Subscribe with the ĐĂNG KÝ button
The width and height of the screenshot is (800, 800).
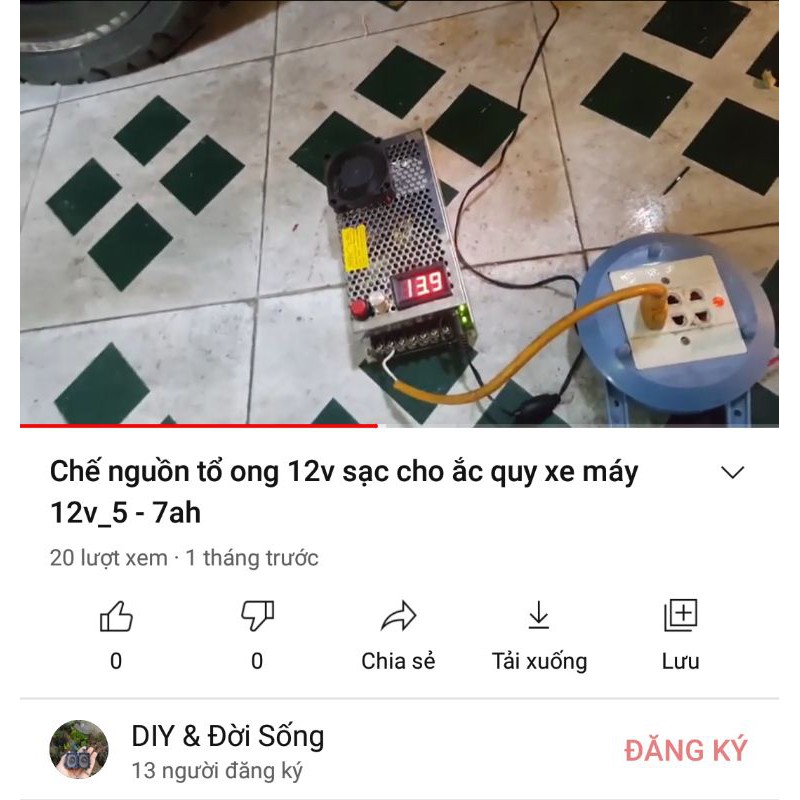(x=686, y=750)
